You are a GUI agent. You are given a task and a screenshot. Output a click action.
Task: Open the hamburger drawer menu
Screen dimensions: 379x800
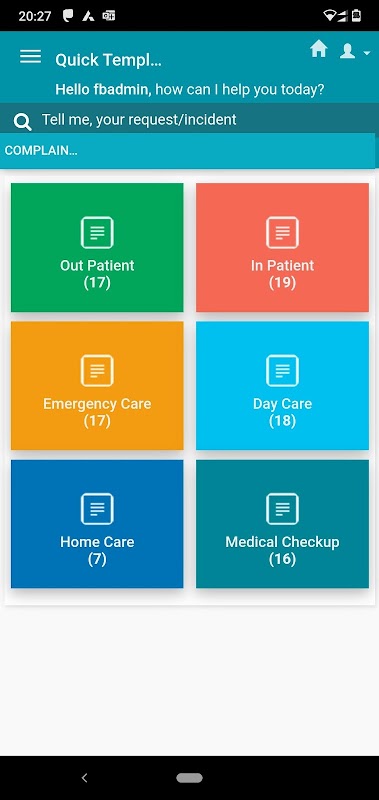tap(31, 57)
